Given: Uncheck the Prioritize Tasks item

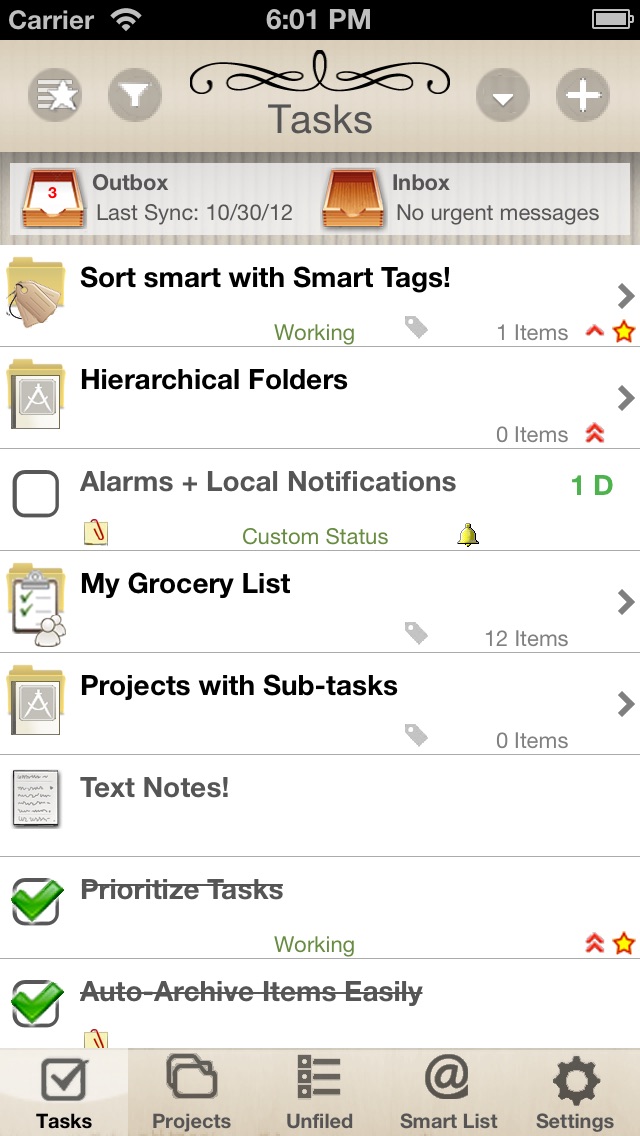Looking at the screenshot, I should coord(36,901).
